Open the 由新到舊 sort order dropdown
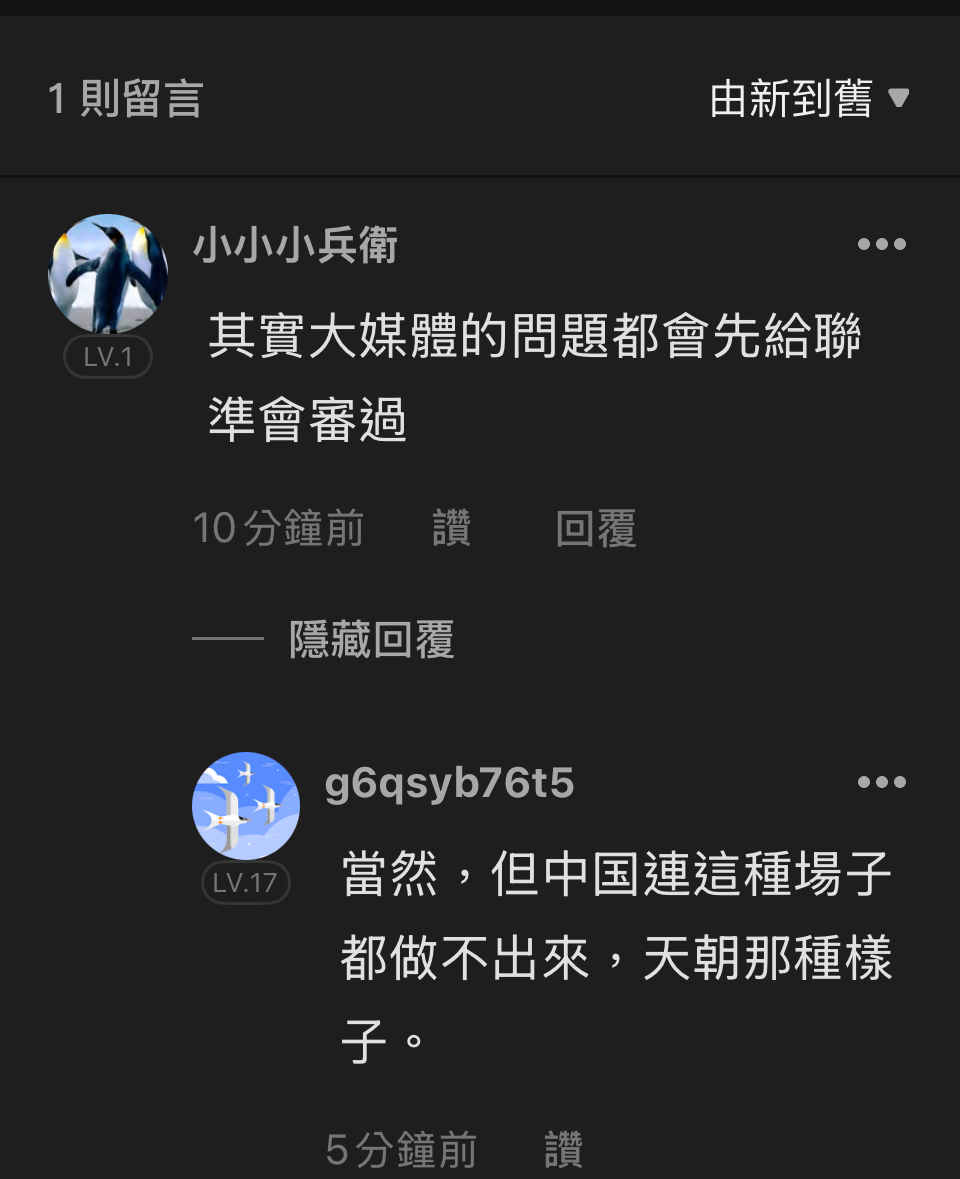This screenshot has width=960, height=1179. coord(808,99)
